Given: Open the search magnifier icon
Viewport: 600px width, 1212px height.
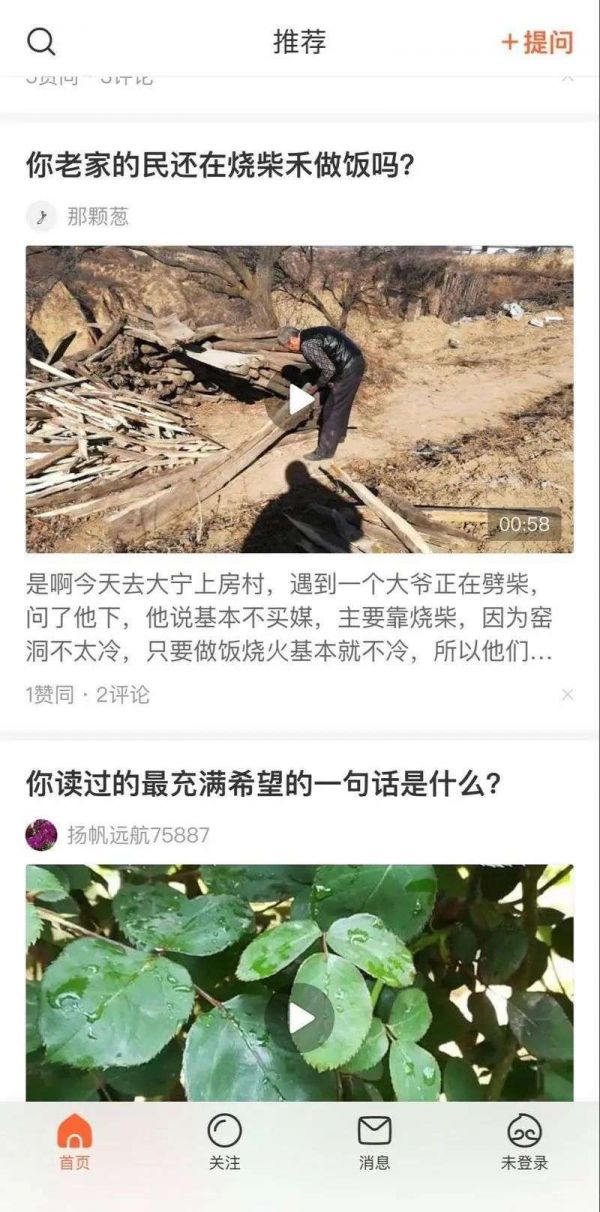Looking at the screenshot, I should pyautogui.click(x=41, y=42).
